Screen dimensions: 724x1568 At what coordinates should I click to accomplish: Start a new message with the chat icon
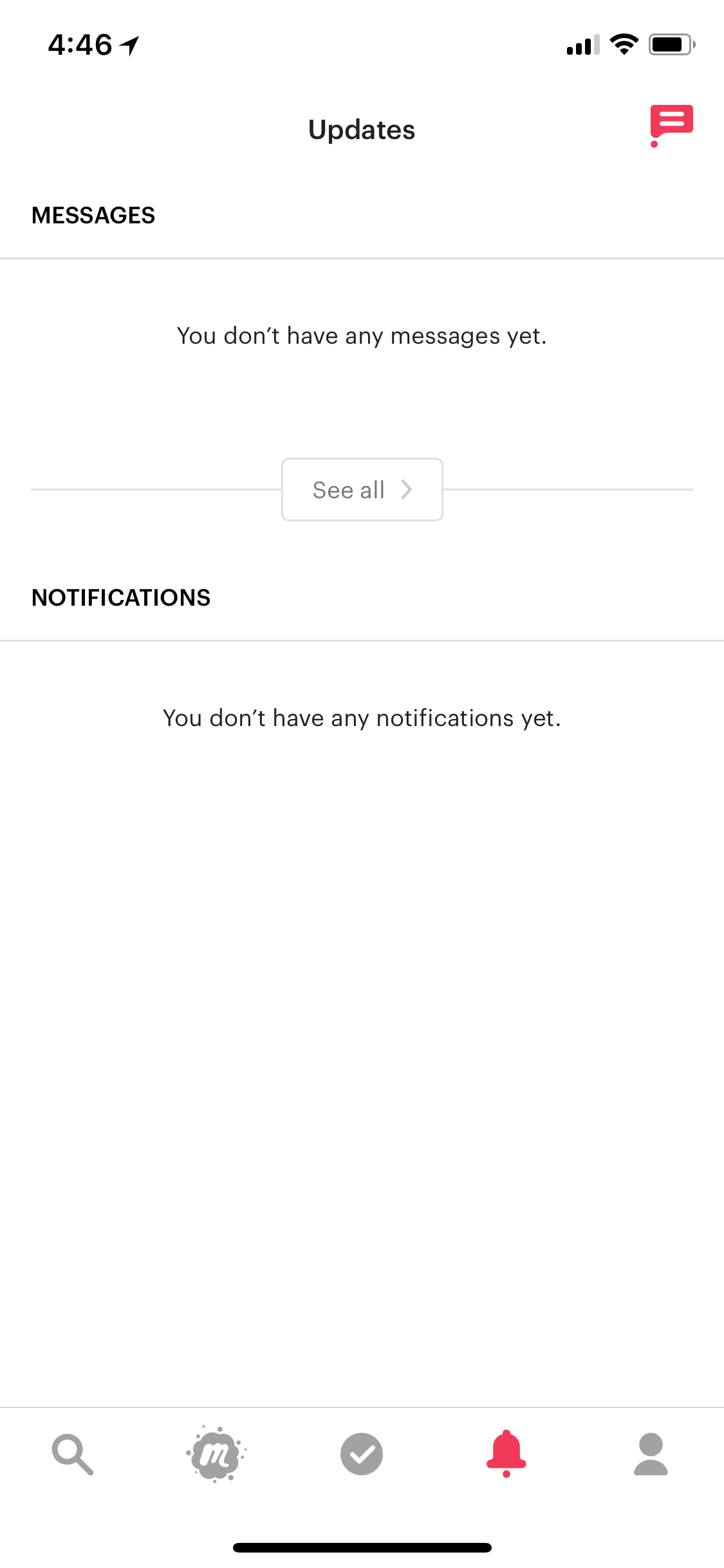coord(671,126)
